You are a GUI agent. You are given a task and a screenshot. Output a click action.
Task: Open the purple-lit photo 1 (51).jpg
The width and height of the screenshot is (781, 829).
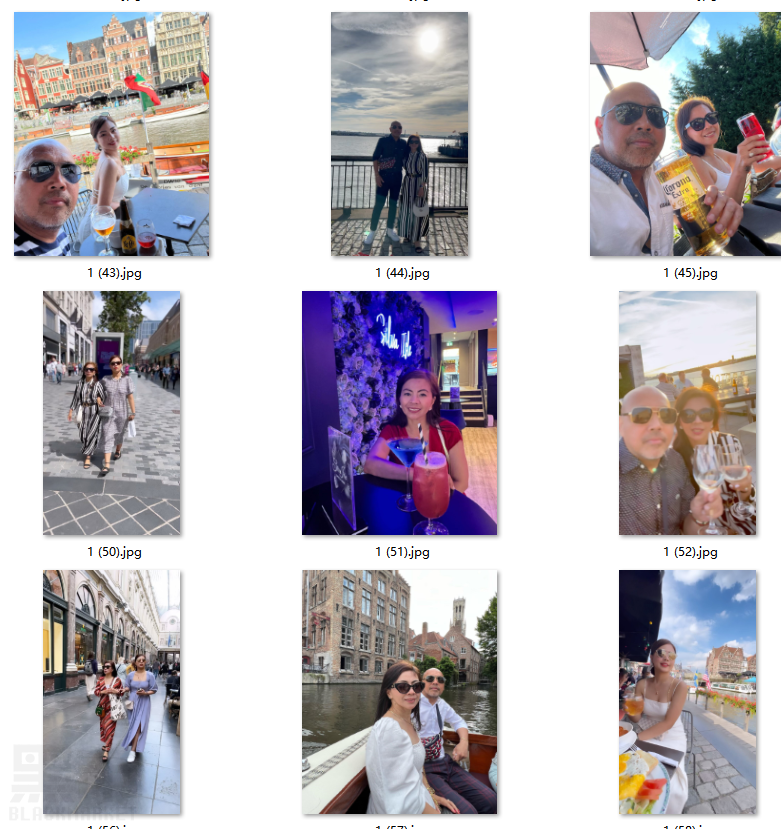pos(400,413)
